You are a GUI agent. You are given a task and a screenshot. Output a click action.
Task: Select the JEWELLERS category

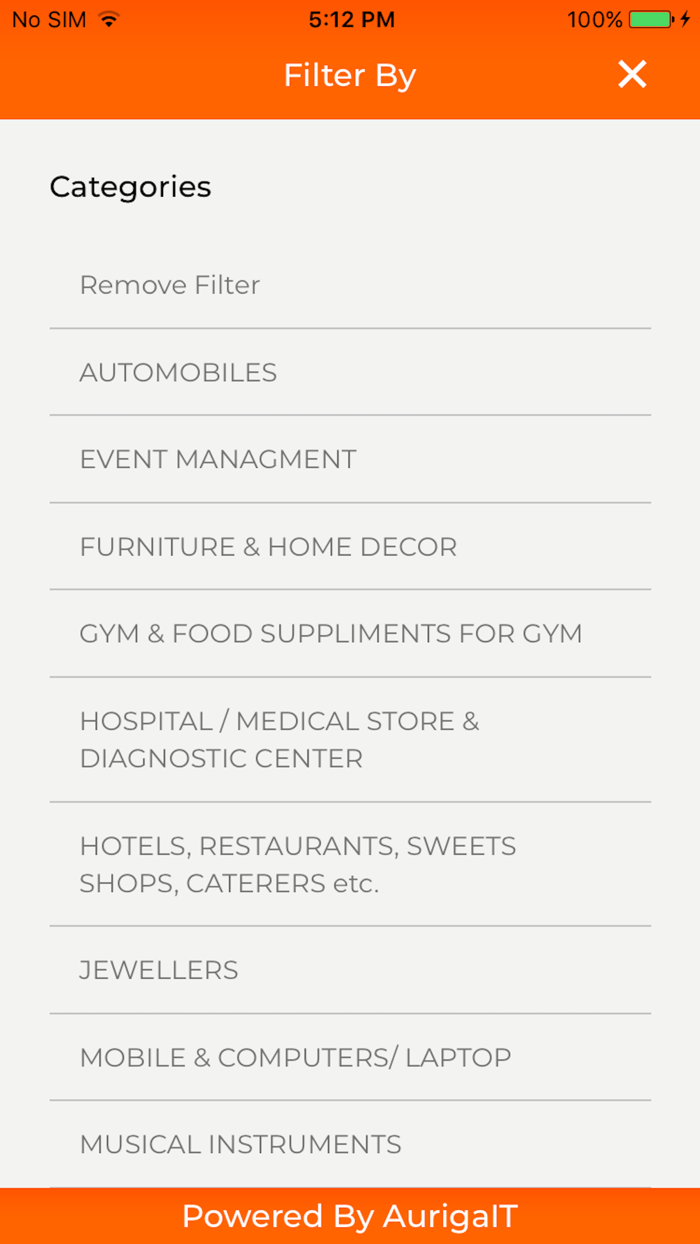tap(159, 970)
